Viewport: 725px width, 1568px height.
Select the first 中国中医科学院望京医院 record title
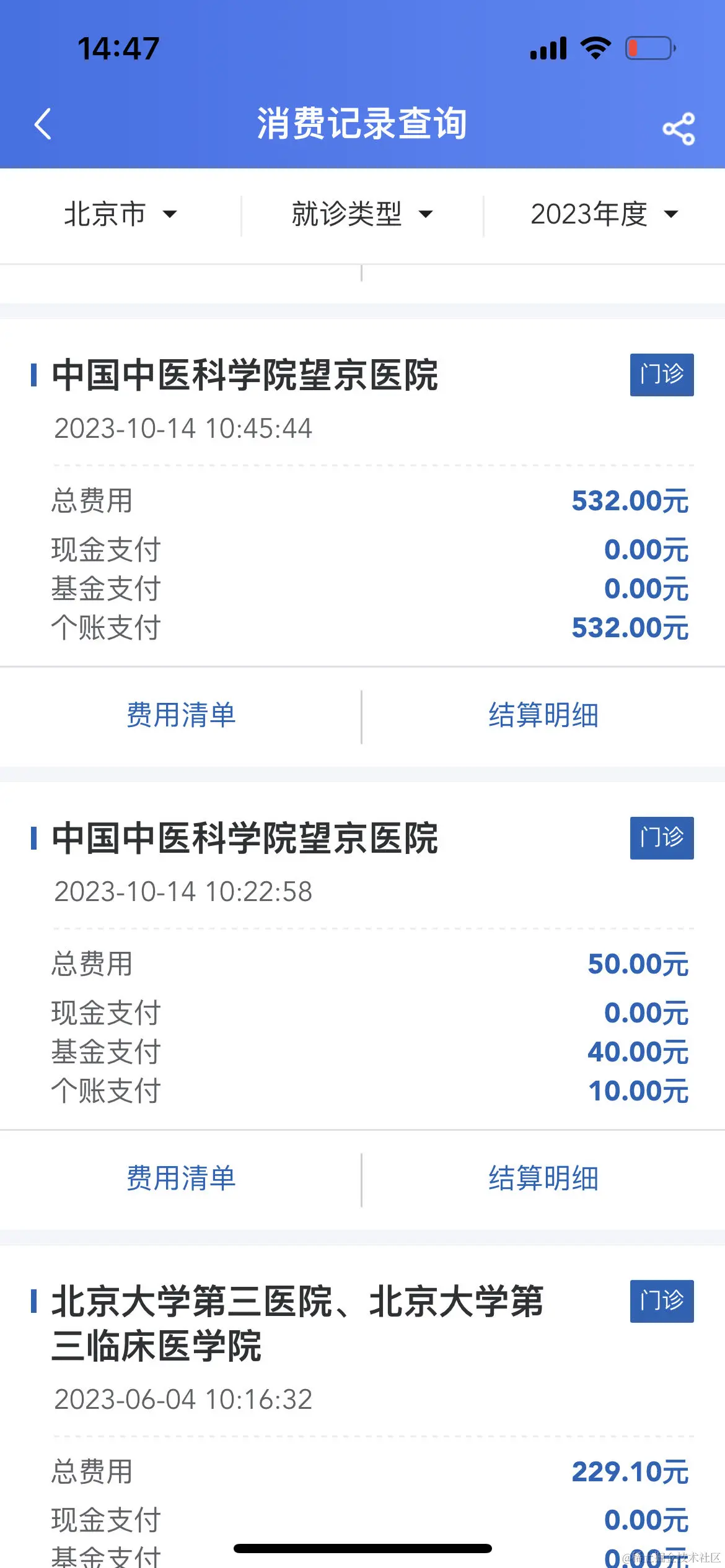[245, 375]
